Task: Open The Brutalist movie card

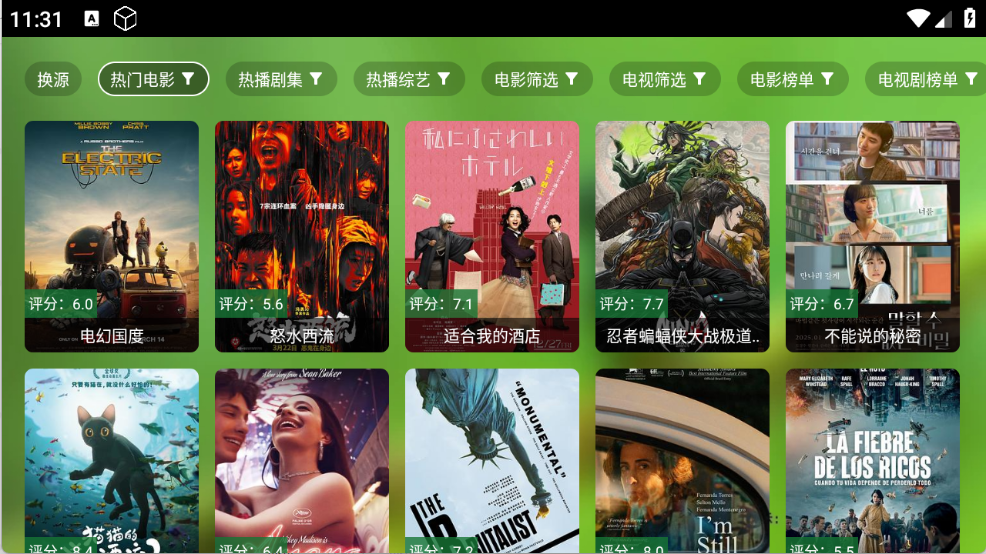Action: pyautogui.click(x=492, y=460)
